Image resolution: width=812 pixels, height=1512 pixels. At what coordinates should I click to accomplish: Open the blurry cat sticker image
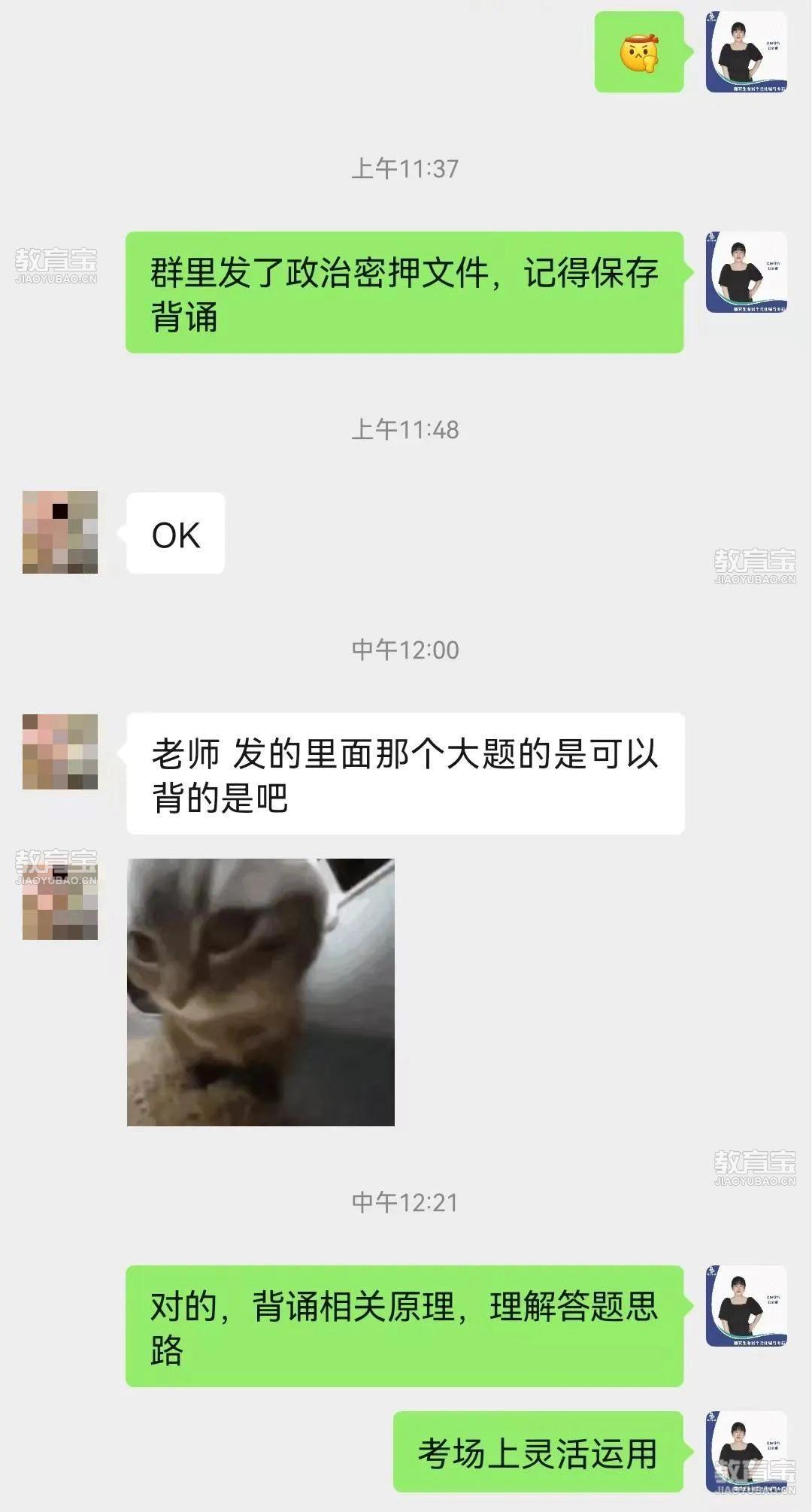261,992
